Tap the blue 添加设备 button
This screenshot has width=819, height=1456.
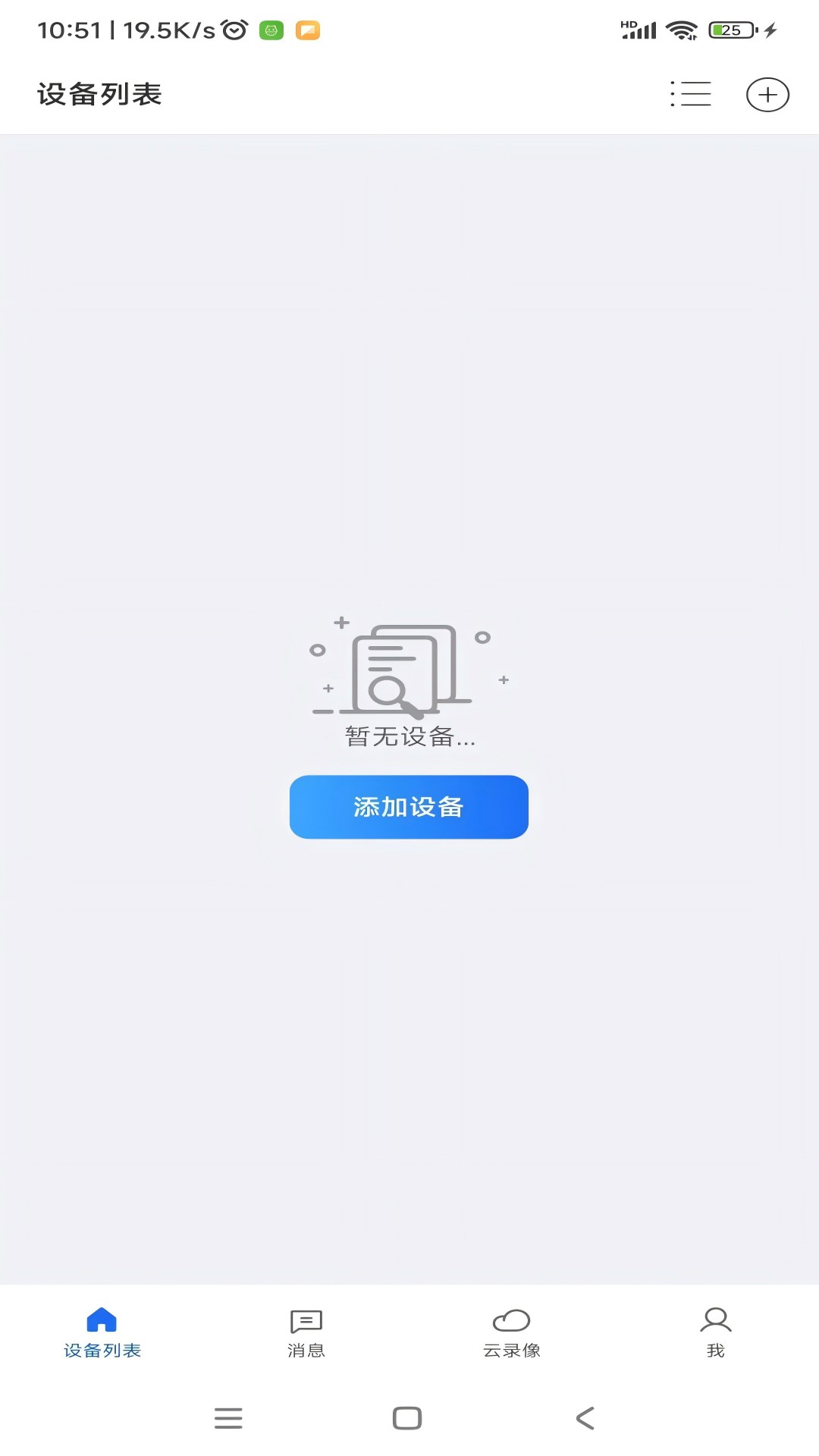[409, 807]
